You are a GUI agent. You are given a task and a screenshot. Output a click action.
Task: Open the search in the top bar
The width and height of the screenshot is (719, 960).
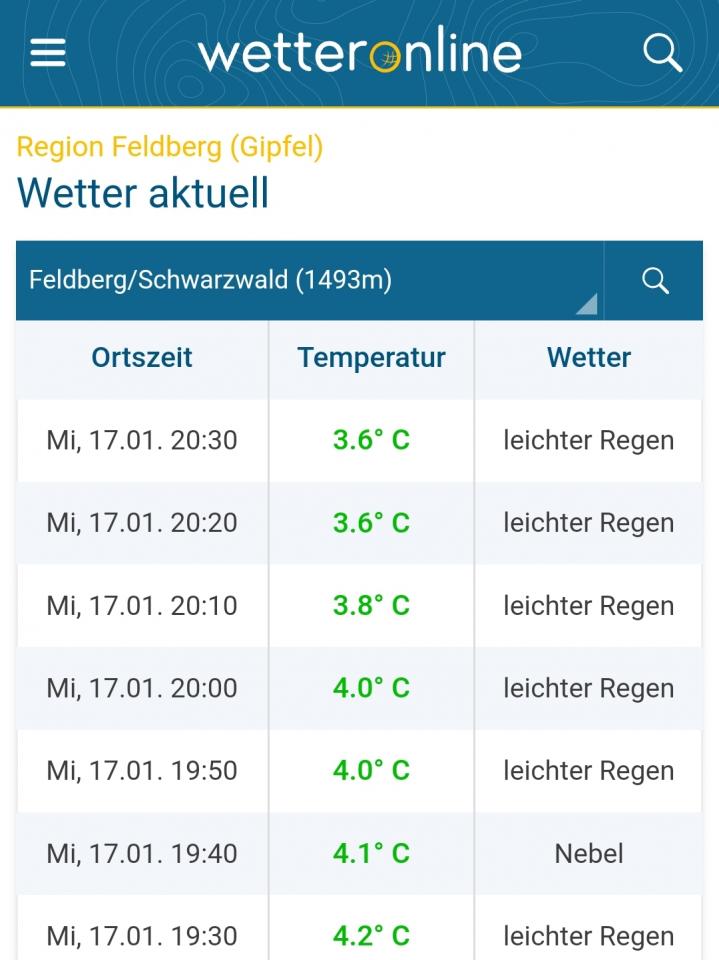coord(662,53)
